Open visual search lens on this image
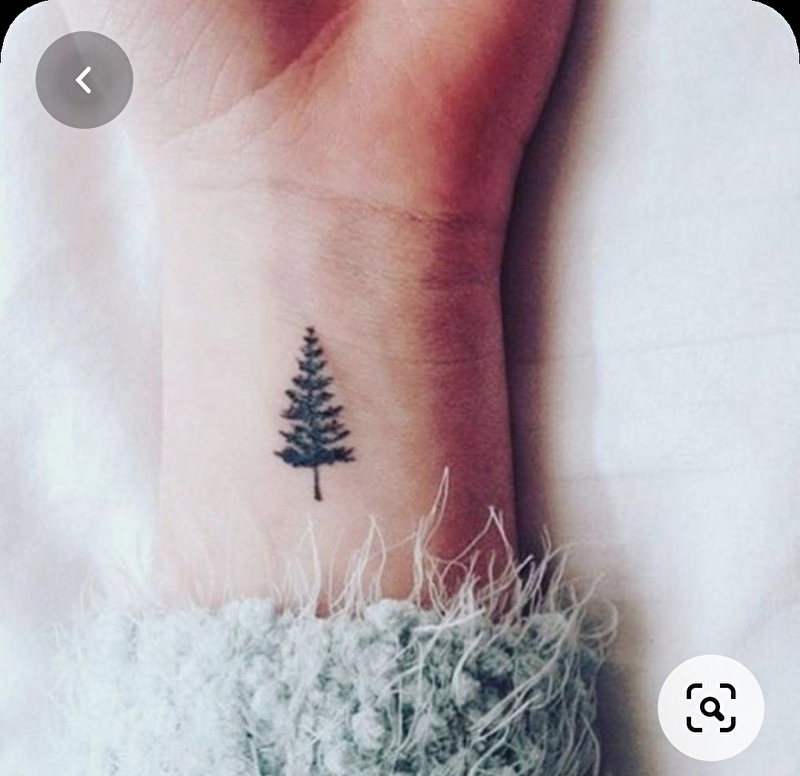The image size is (800, 776). tap(710, 708)
